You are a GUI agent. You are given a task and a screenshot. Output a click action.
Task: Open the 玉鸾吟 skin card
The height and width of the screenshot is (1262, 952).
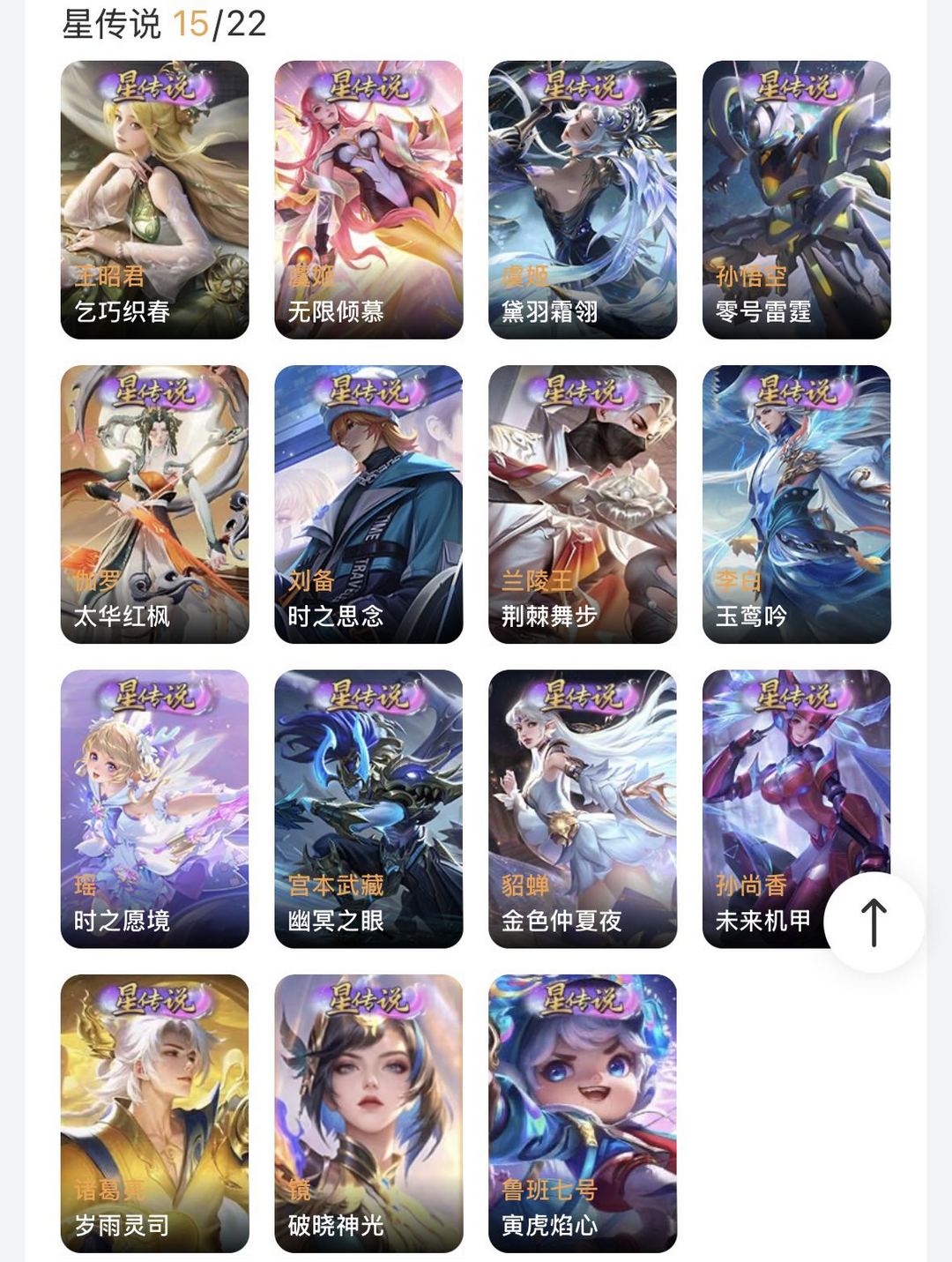pyautogui.click(x=796, y=504)
